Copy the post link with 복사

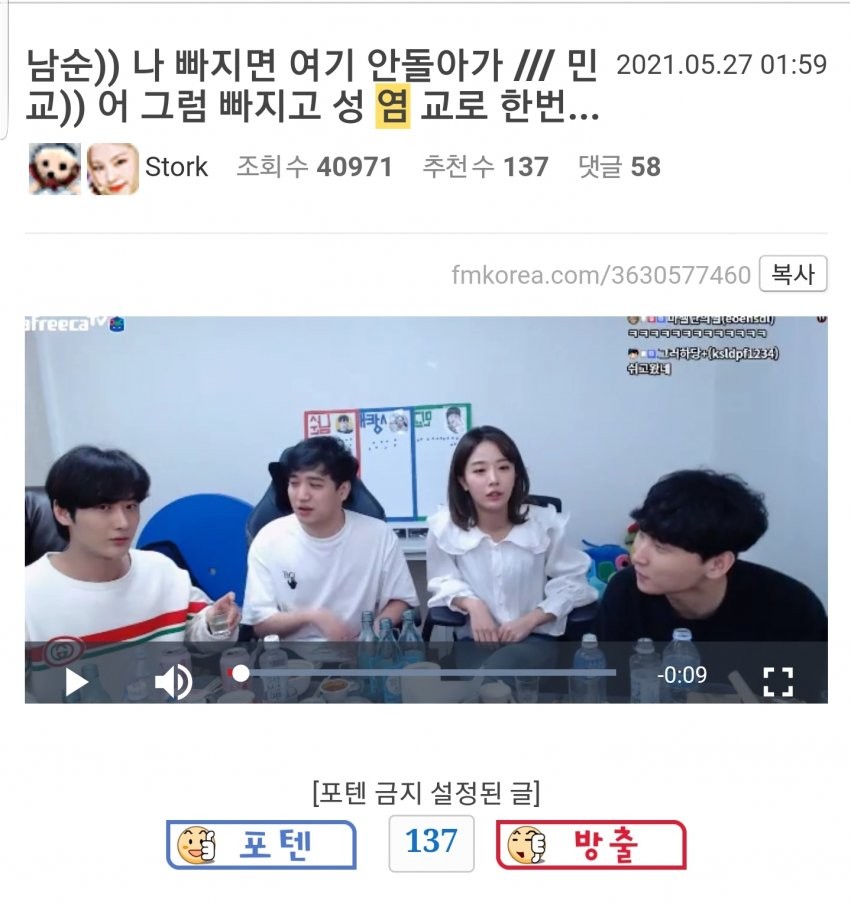[793, 274]
